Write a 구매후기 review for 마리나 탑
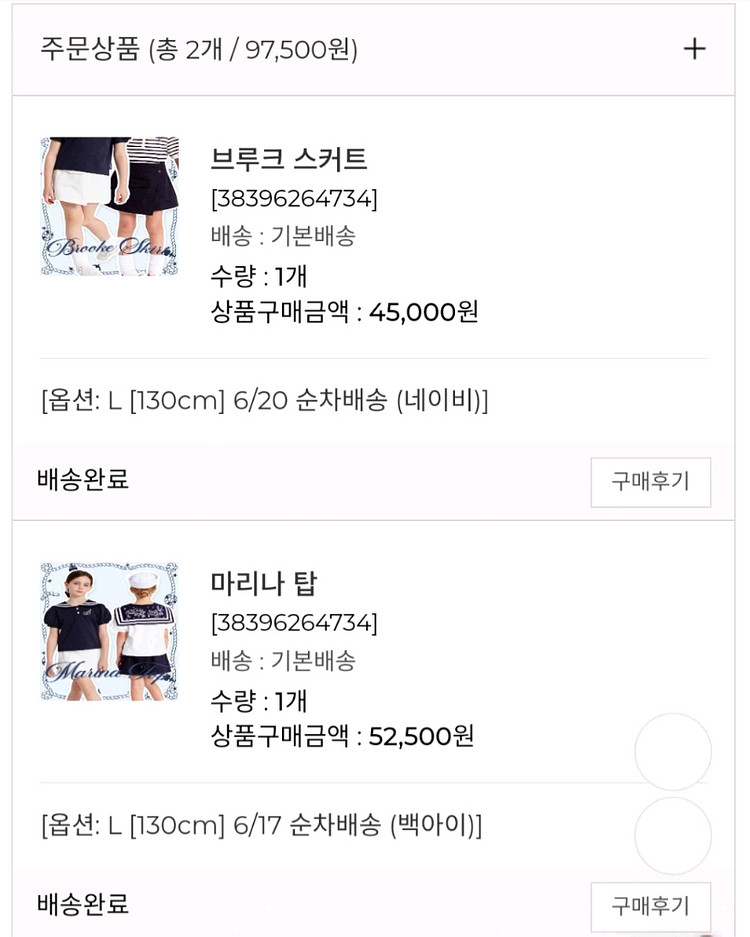Image resolution: width=750 pixels, height=937 pixels. (650, 905)
